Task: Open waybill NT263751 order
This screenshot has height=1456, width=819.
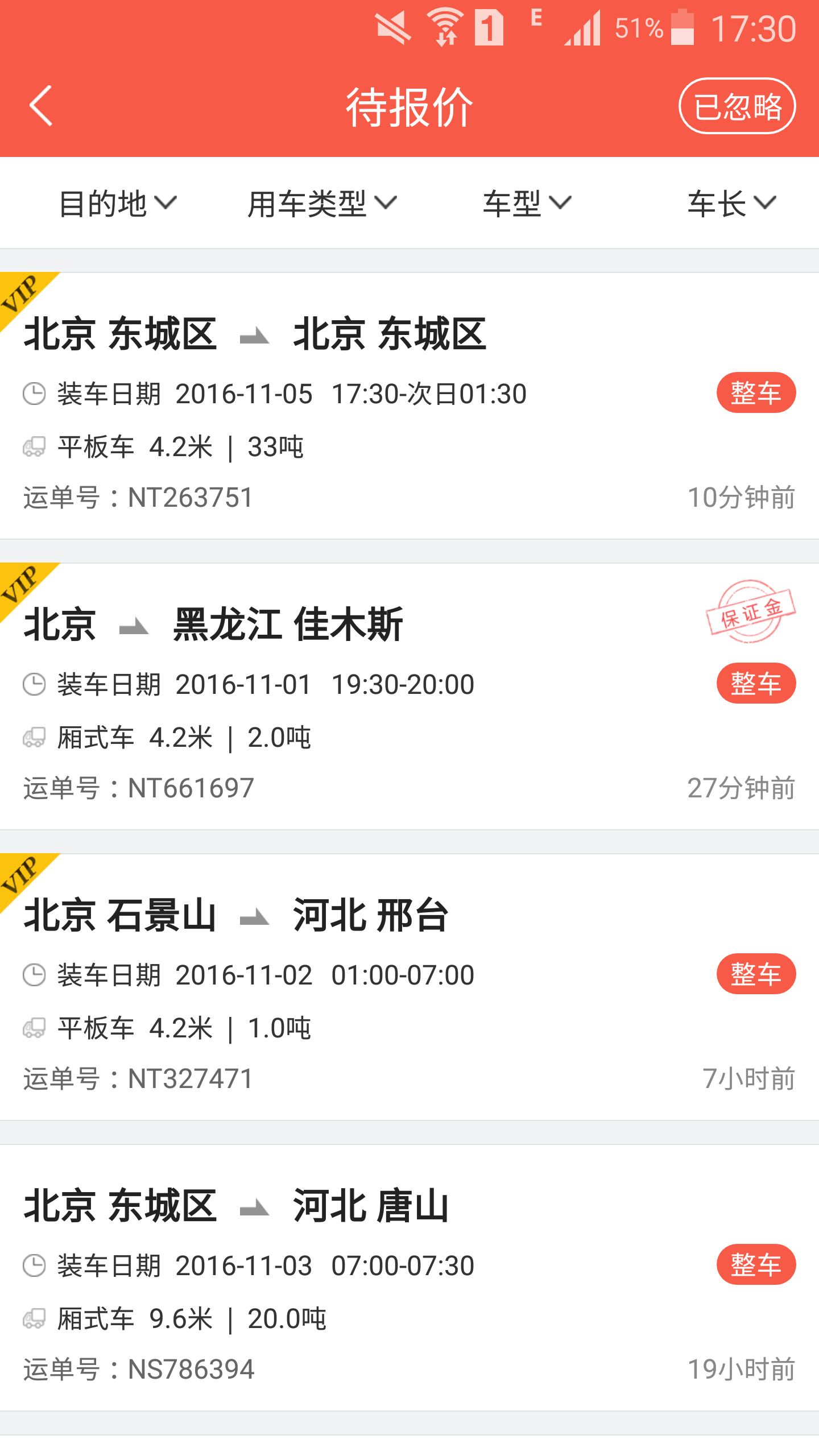Action: (409, 406)
